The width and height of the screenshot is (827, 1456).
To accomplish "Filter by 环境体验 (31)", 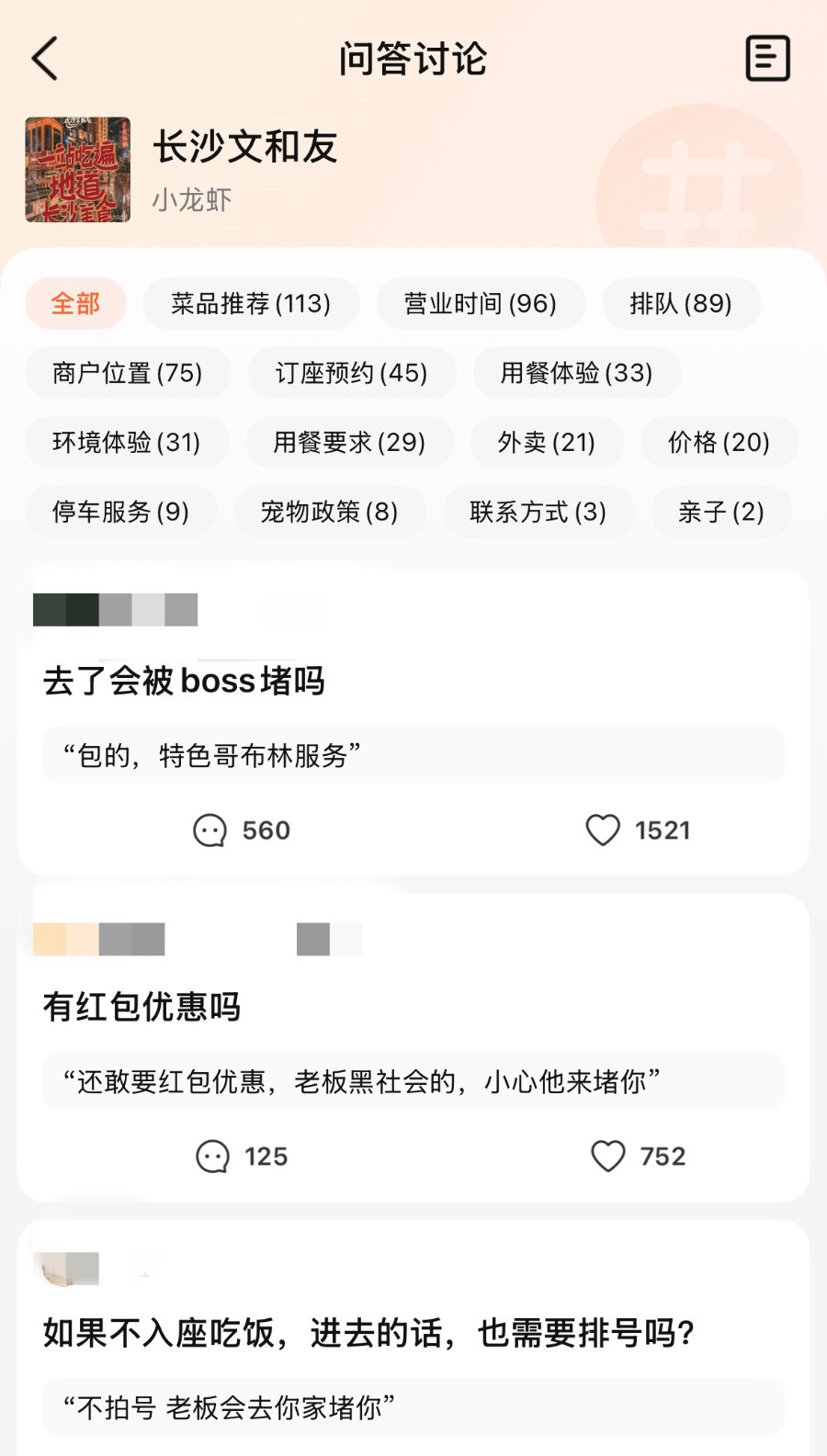I will (x=127, y=443).
